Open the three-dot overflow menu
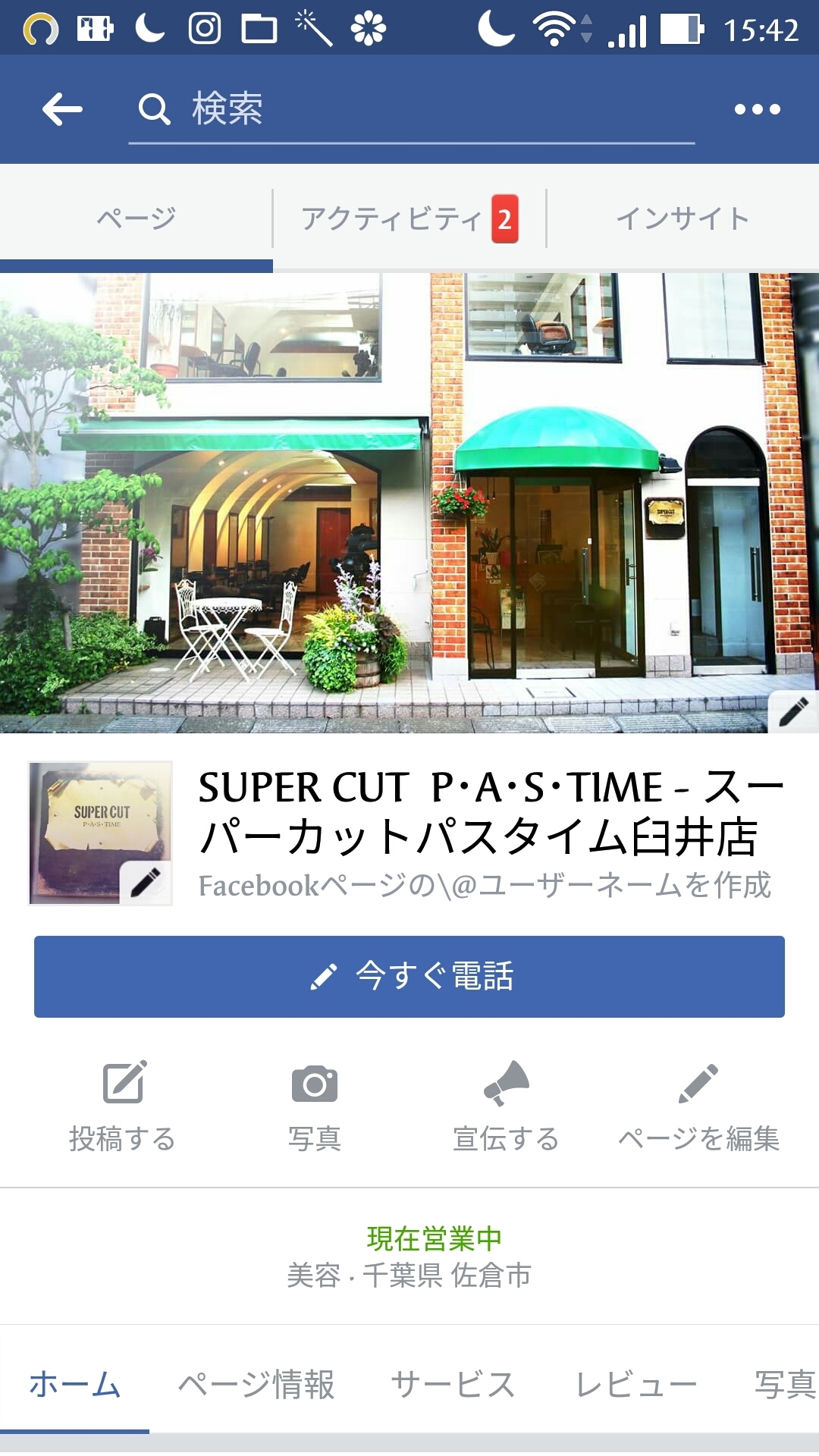Viewport: 819px width, 1456px height. click(757, 109)
